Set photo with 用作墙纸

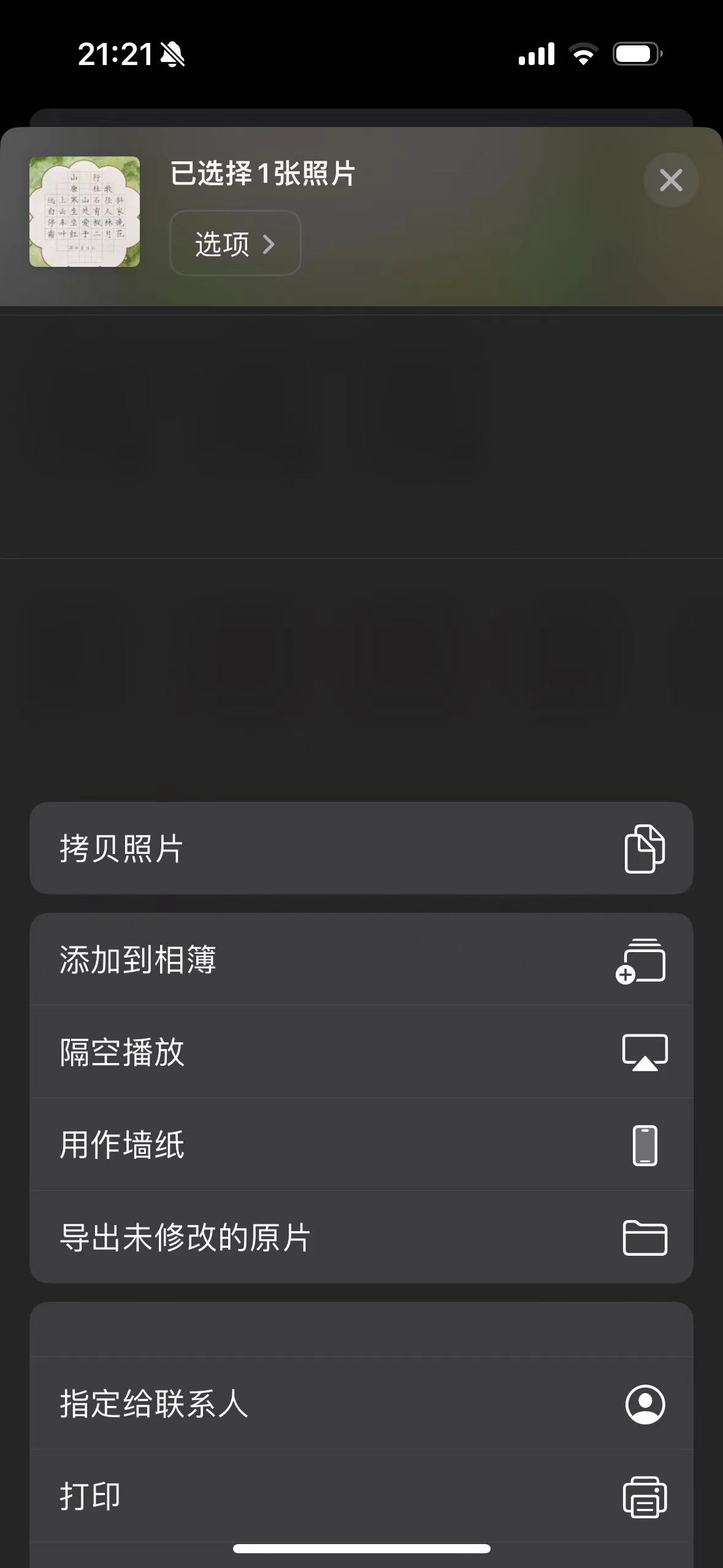361,1145
